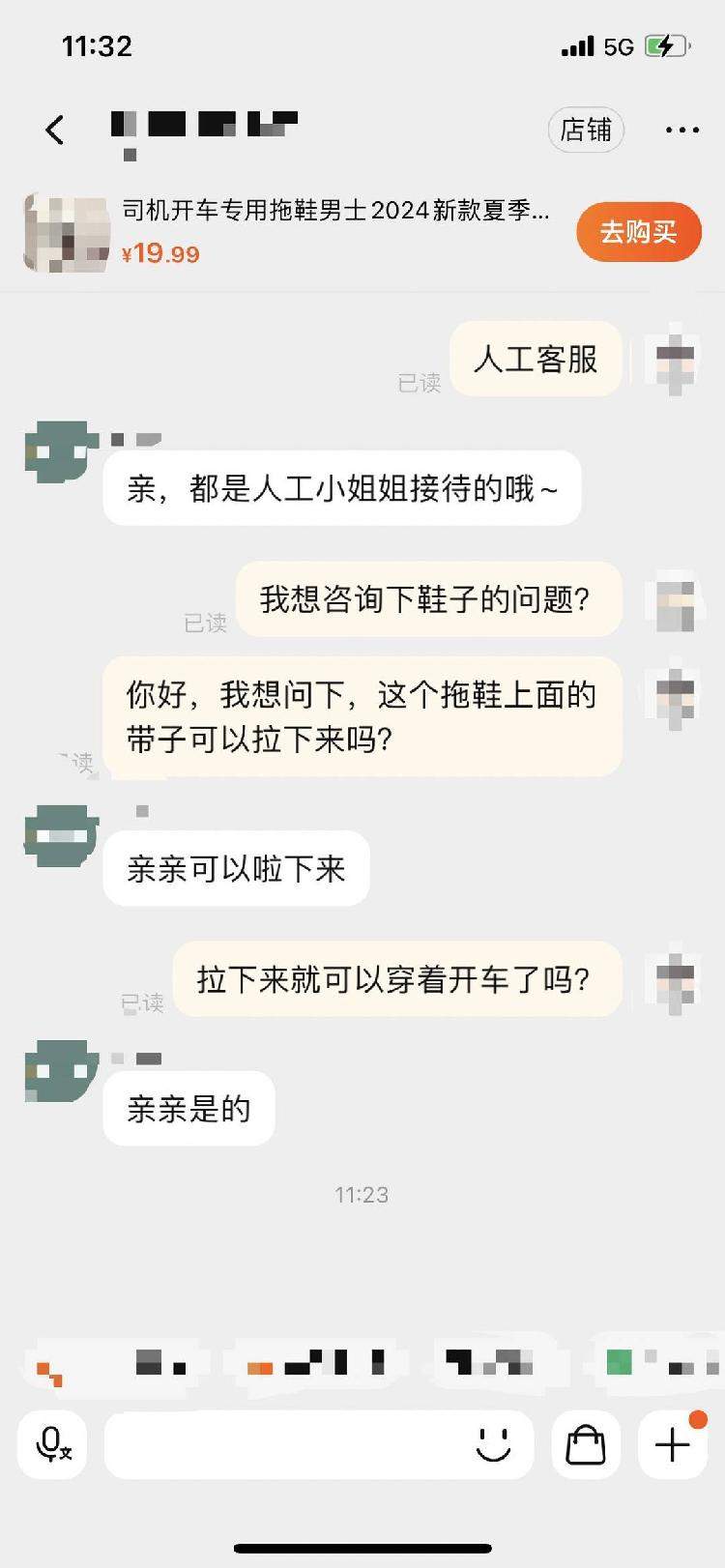Tap the plus button with red notification dot
This screenshot has height=1568, width=725.
pos(671,1445)
